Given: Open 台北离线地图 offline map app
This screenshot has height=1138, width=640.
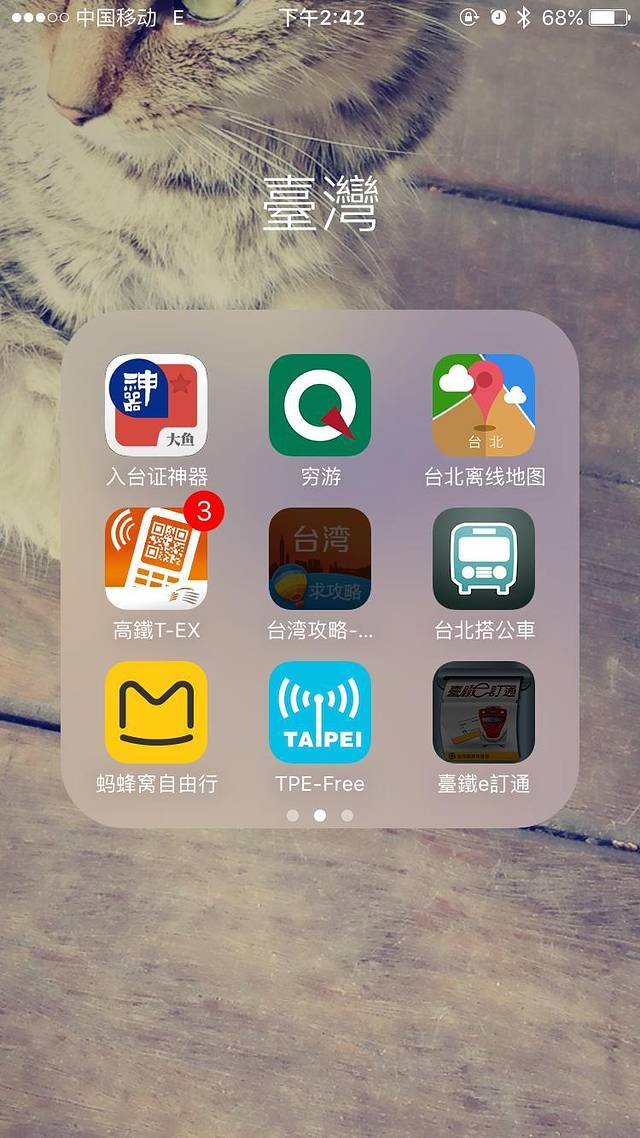Looking at the screenshot, I should click(484, 405).
